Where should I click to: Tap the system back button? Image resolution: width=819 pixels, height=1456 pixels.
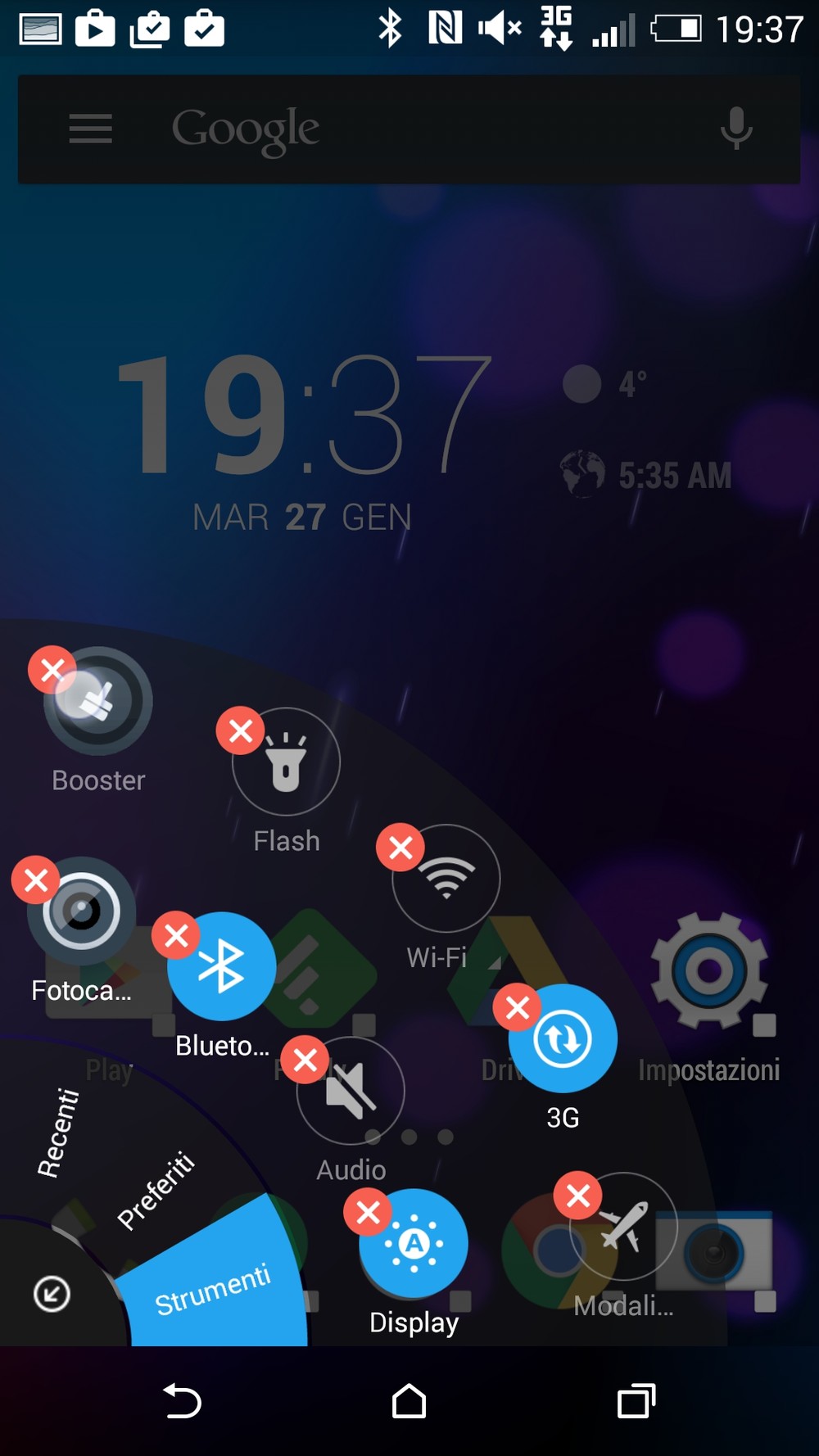coord(182,1401)
